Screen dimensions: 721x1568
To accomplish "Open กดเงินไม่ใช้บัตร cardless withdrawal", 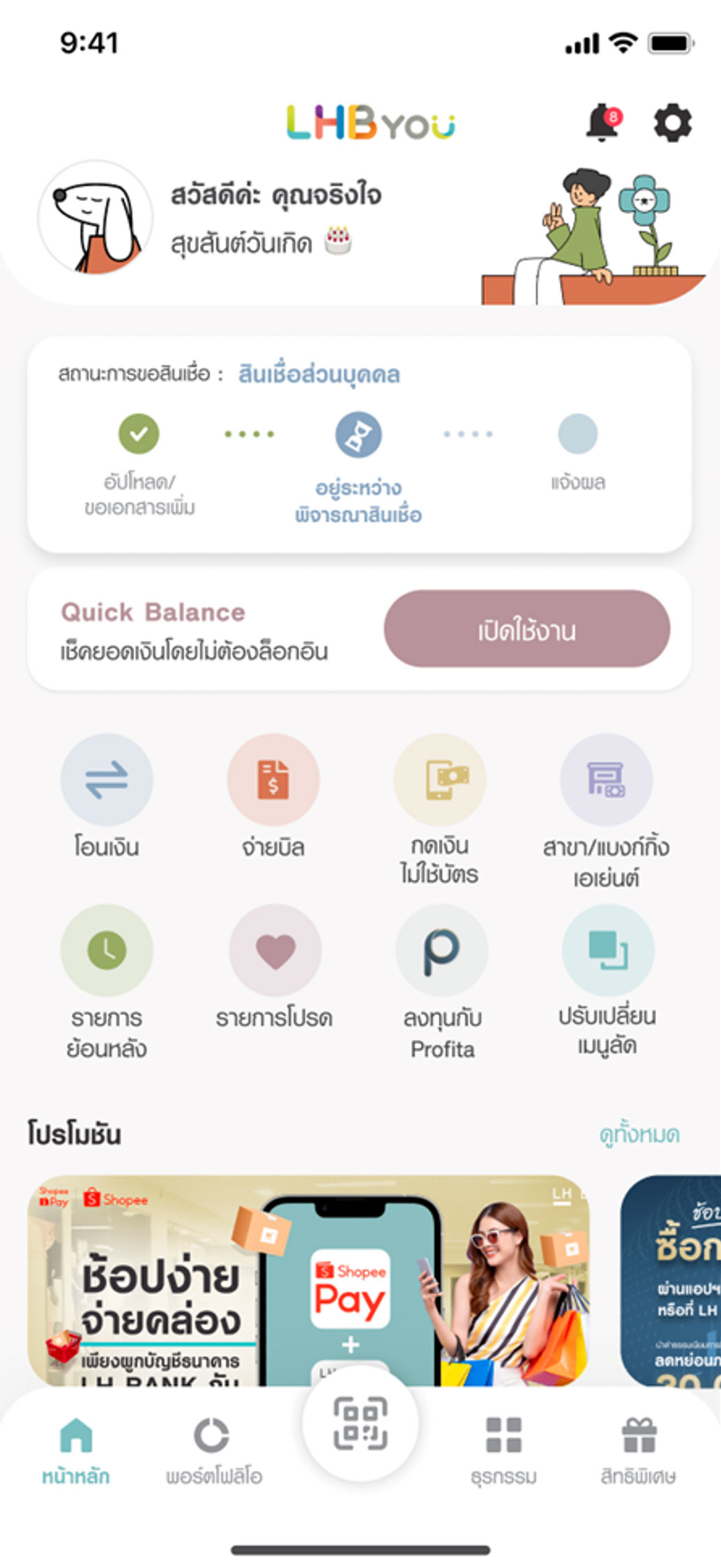I will tap(440, 780).
